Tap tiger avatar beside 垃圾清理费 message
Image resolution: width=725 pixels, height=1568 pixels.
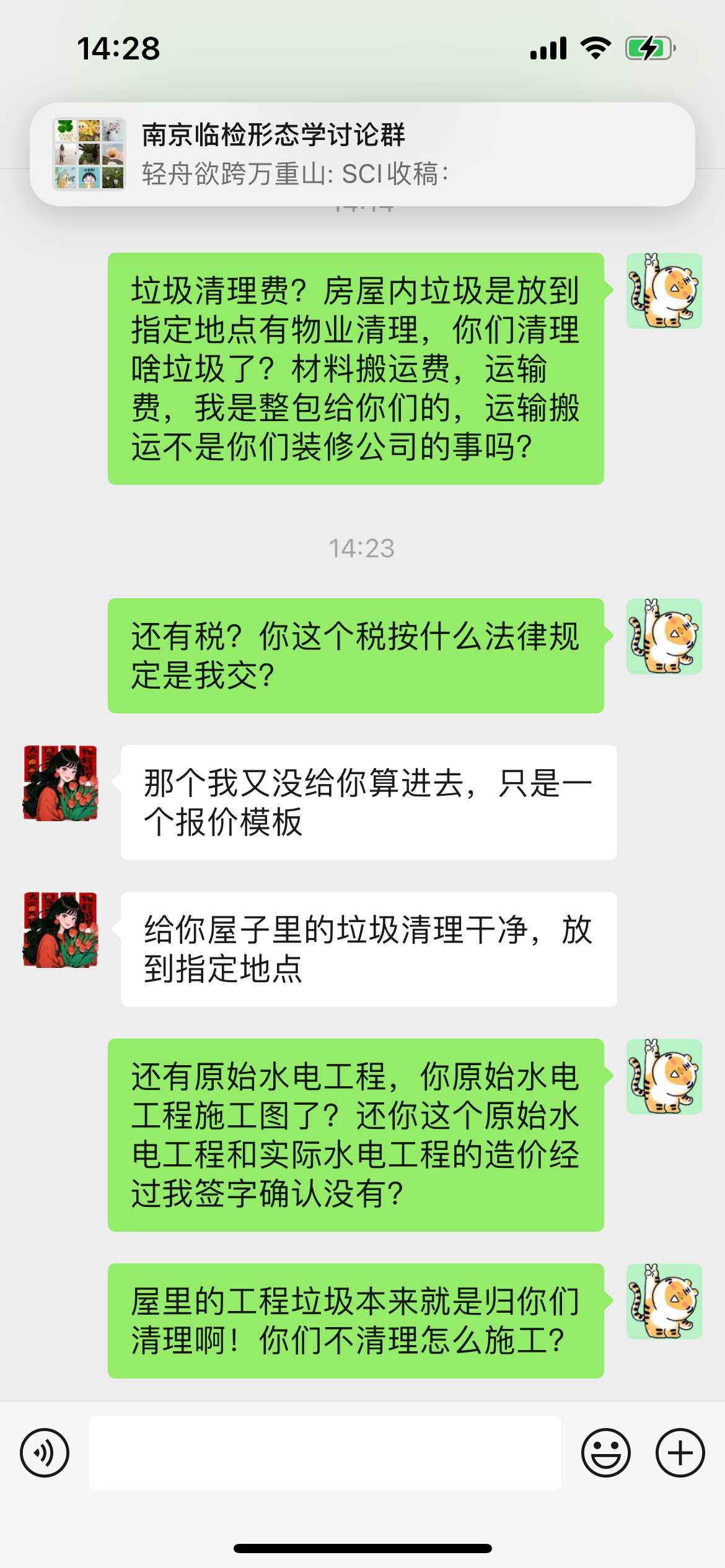[664, 291]
